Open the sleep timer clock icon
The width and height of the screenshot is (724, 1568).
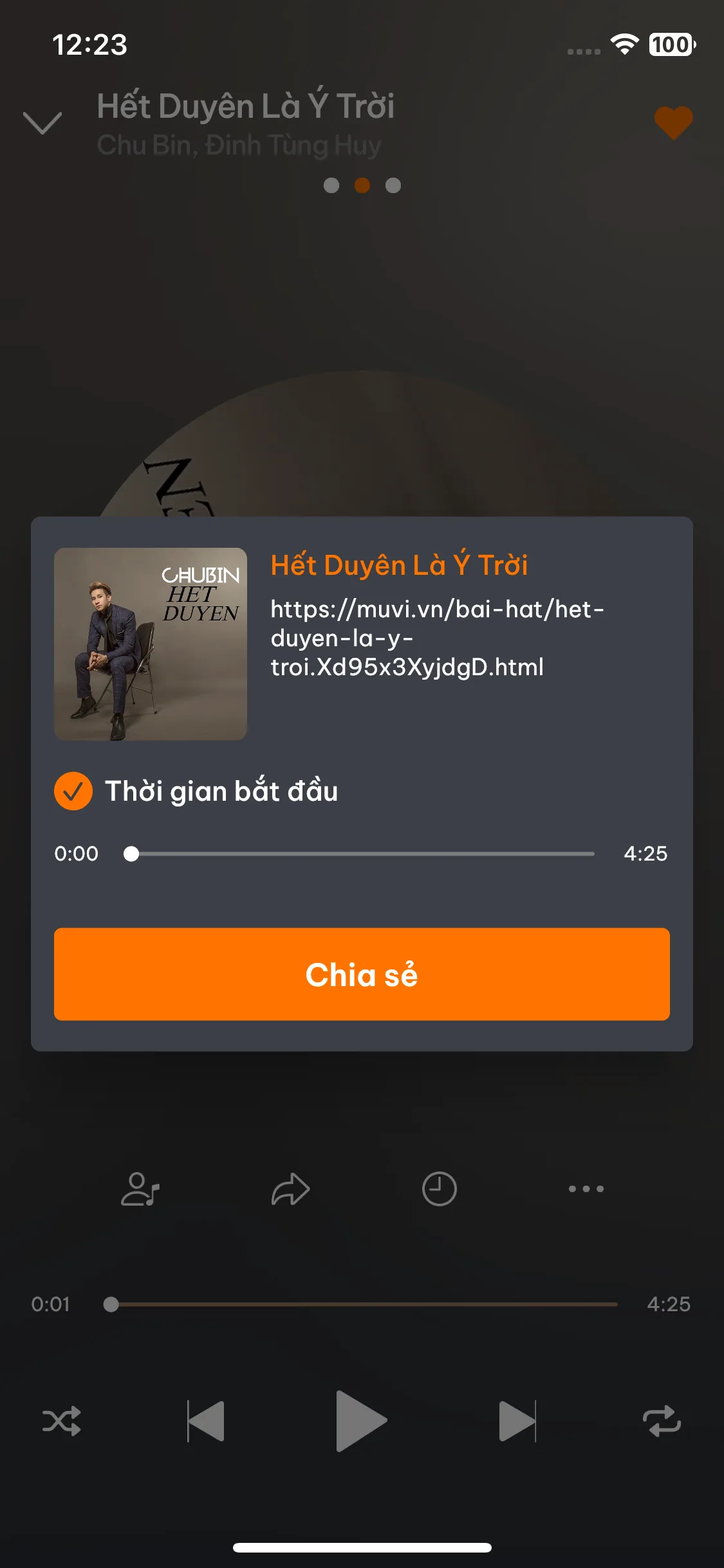click(440, 1189)
